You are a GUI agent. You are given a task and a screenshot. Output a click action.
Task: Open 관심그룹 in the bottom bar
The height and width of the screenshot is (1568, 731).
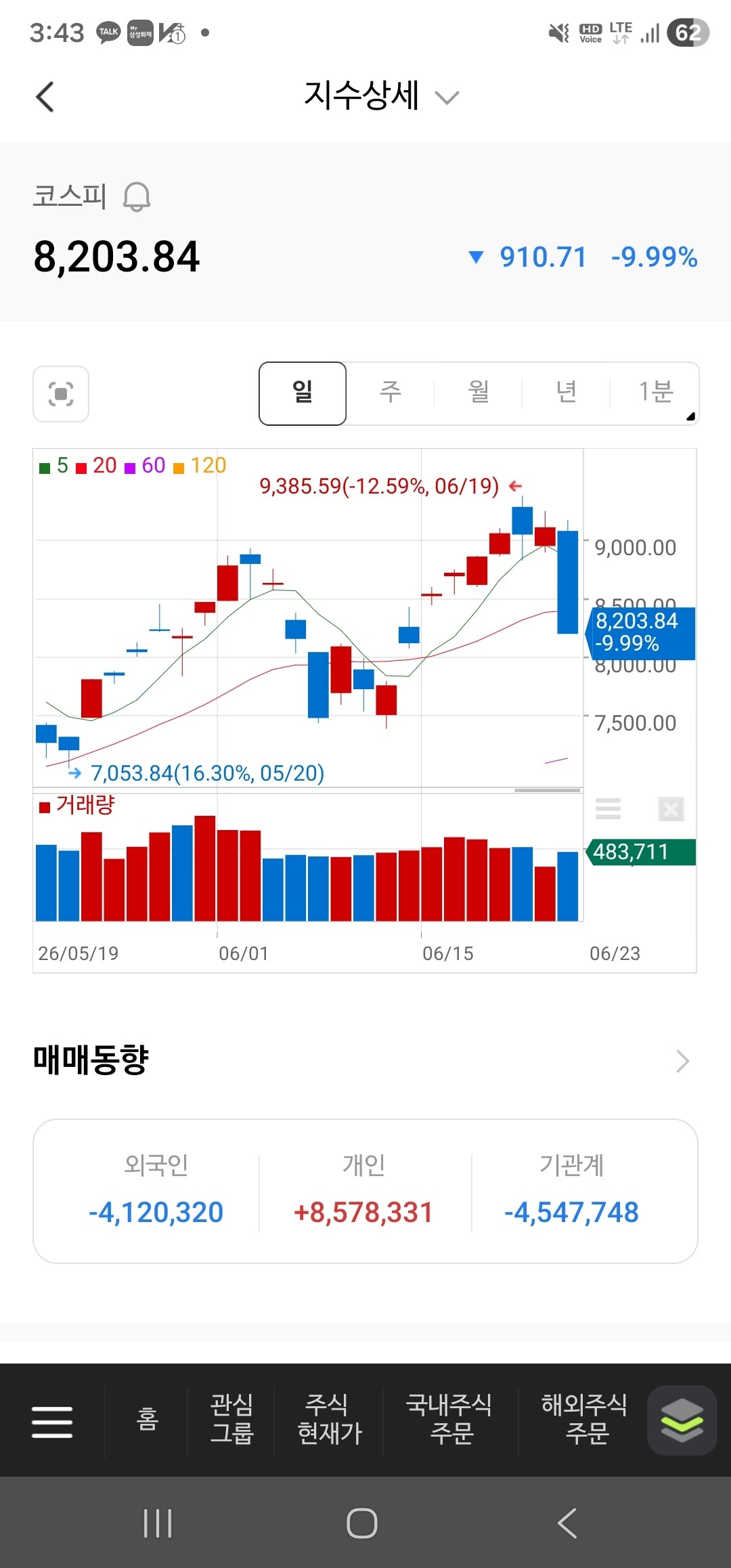pos(231,1420)
